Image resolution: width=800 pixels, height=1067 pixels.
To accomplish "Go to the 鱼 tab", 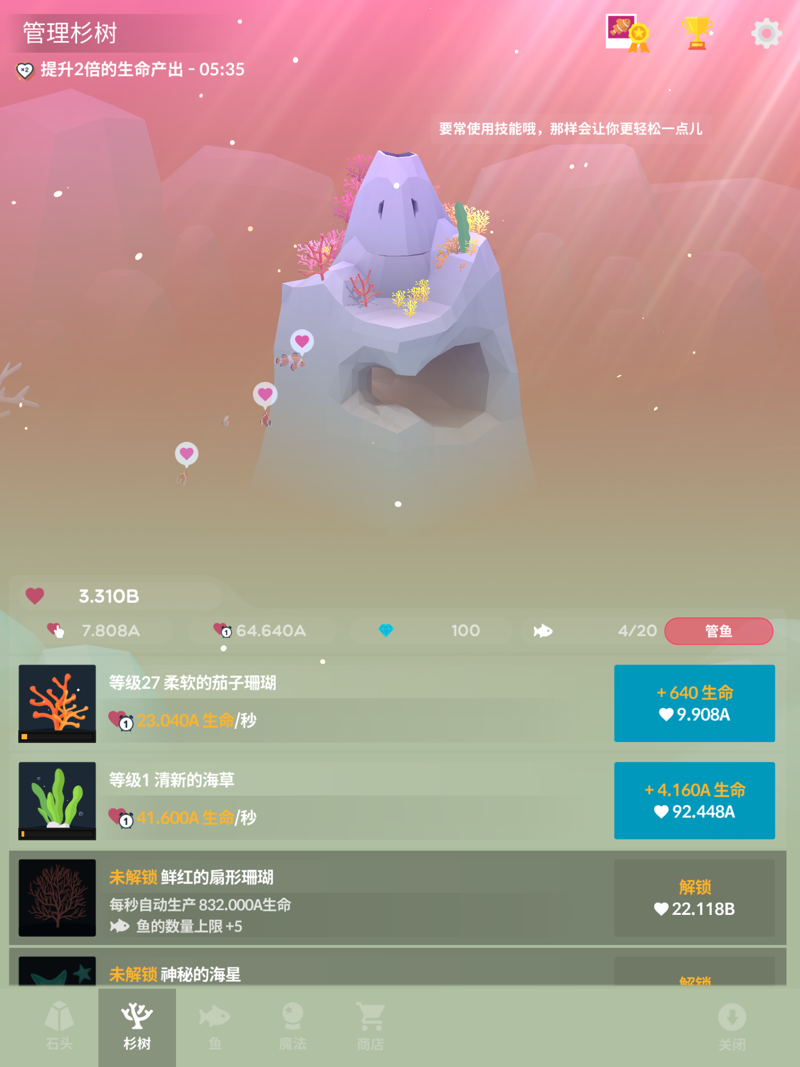I will pyautogui.click(x=214, y=1026).
